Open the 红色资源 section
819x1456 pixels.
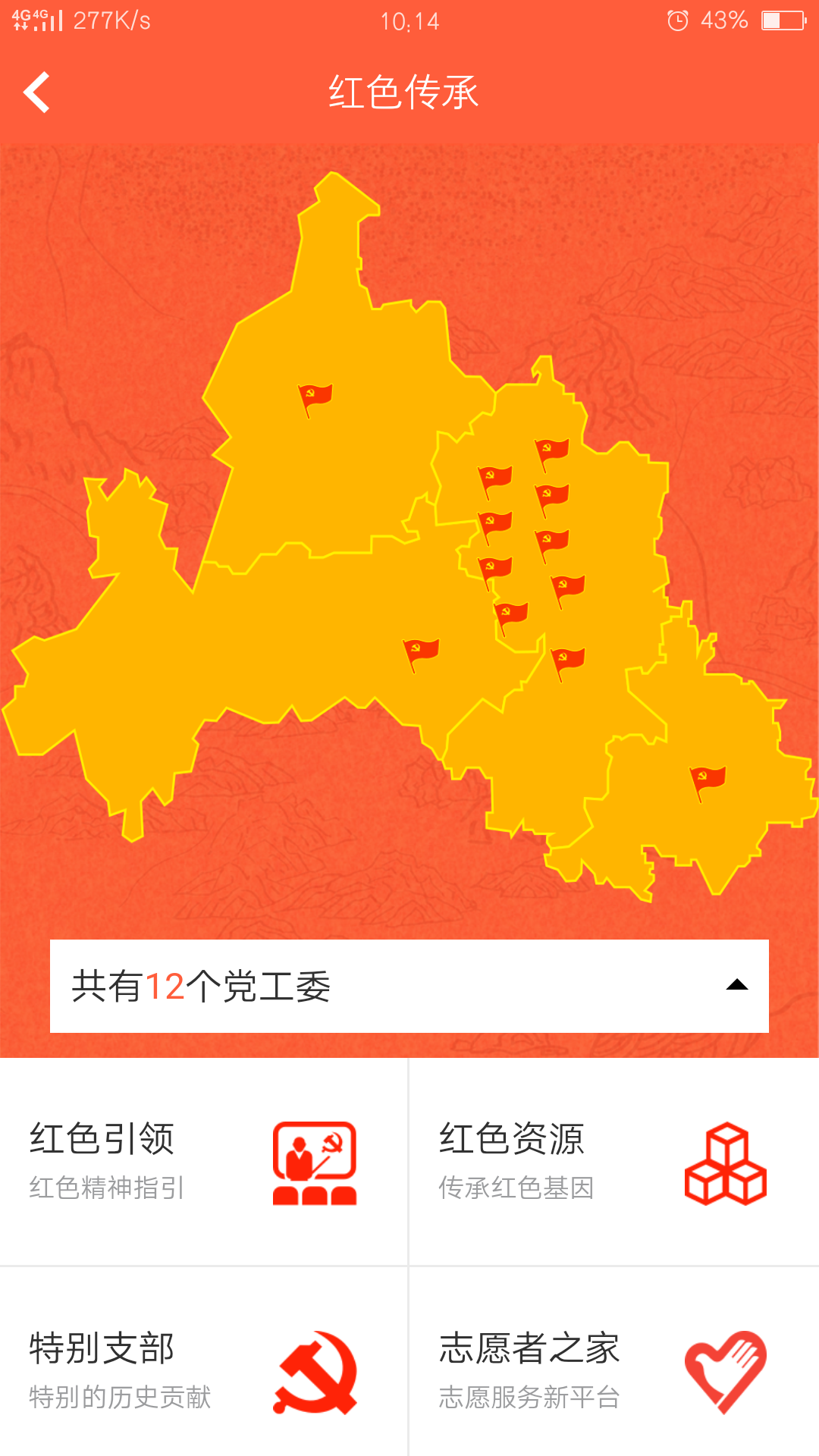(x=613, y=1162)
